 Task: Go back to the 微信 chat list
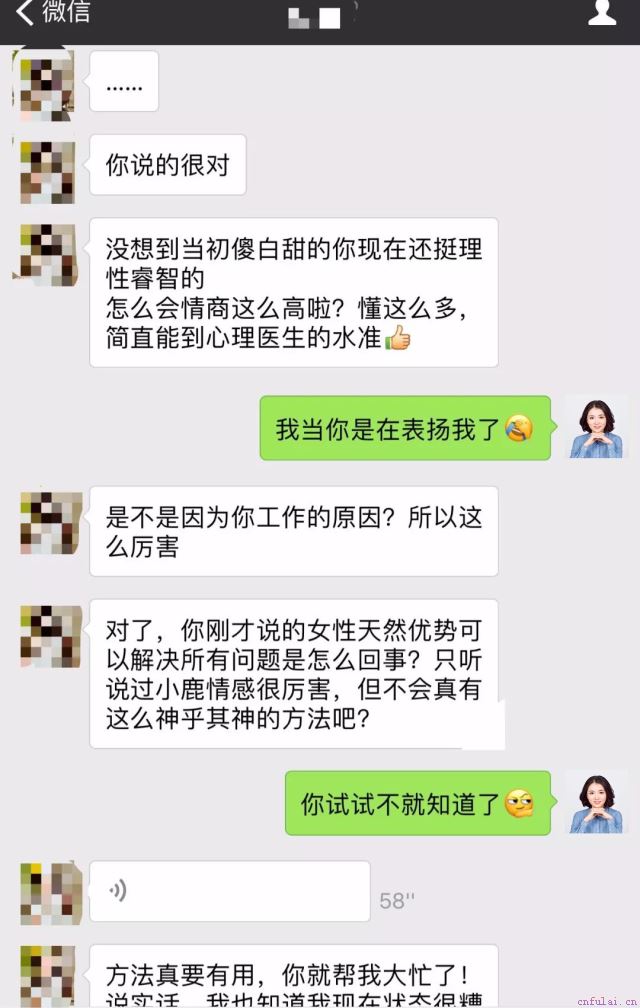coord(52,14)
